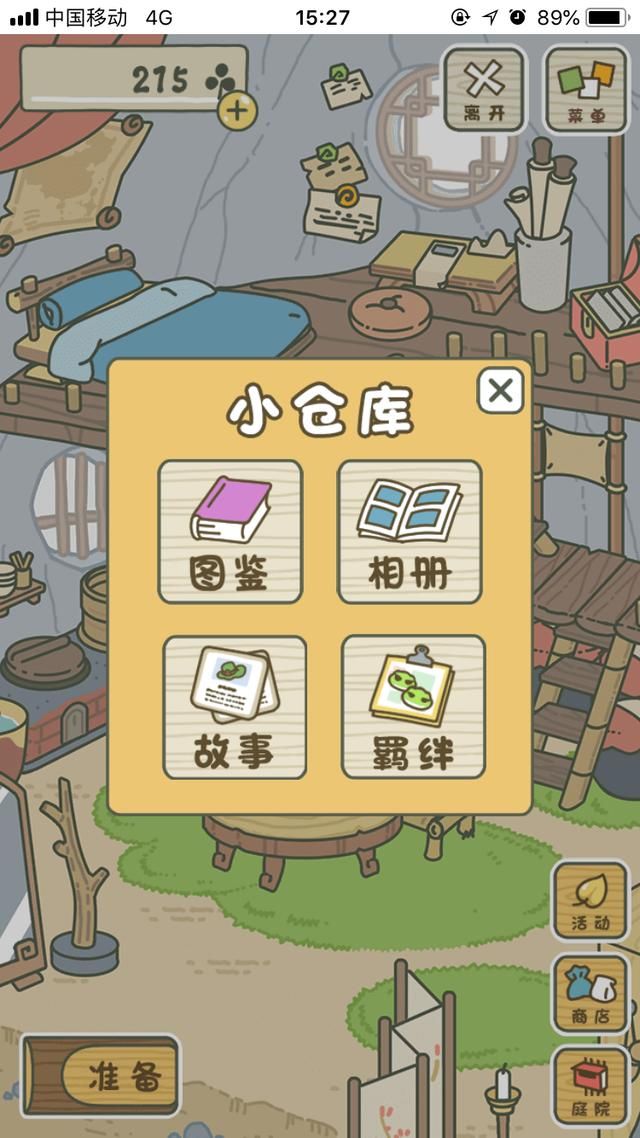Open the 相册 photo album
640x1138 pixels.
click(410, 532)
